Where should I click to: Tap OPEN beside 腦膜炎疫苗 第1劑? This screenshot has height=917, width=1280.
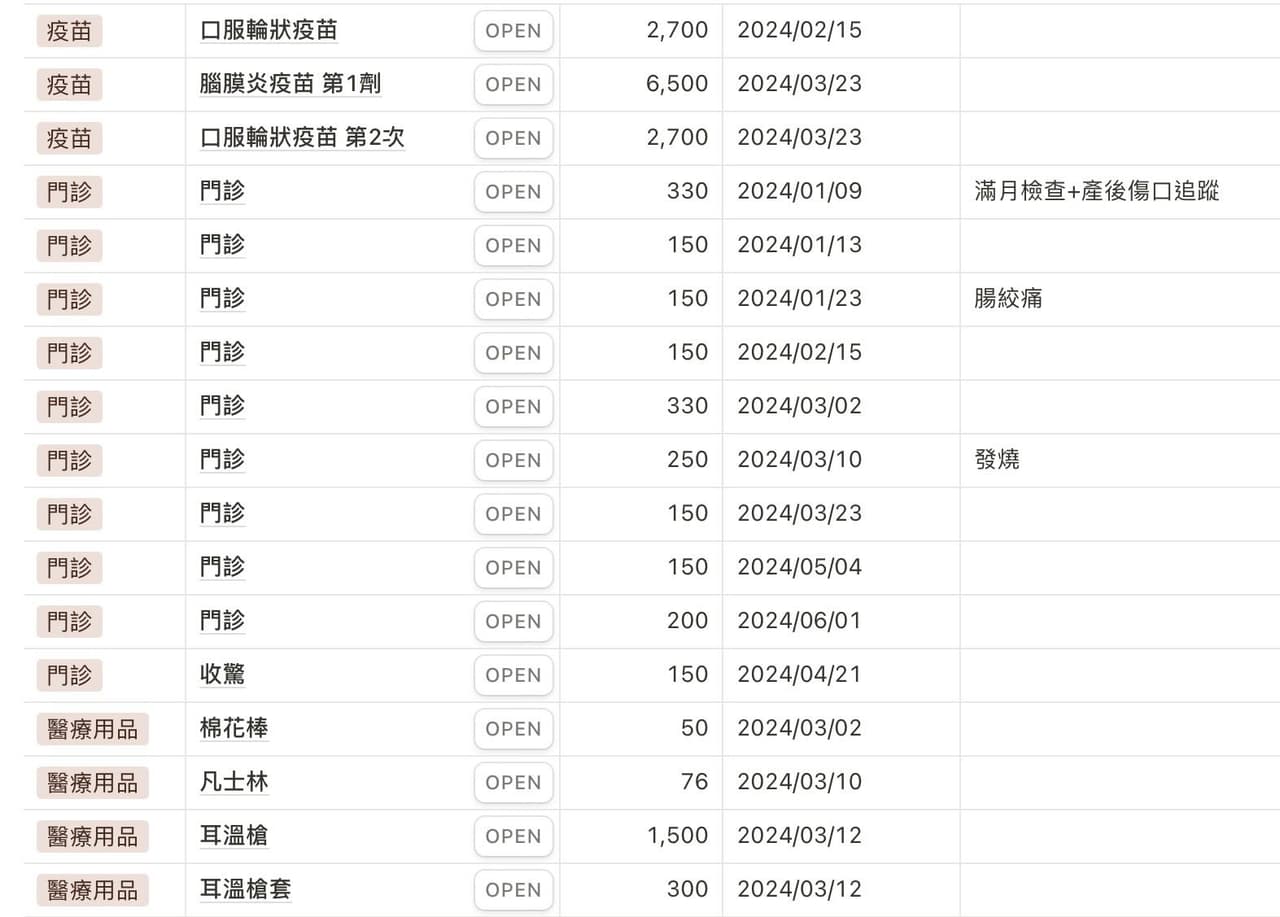coord(513,85)
